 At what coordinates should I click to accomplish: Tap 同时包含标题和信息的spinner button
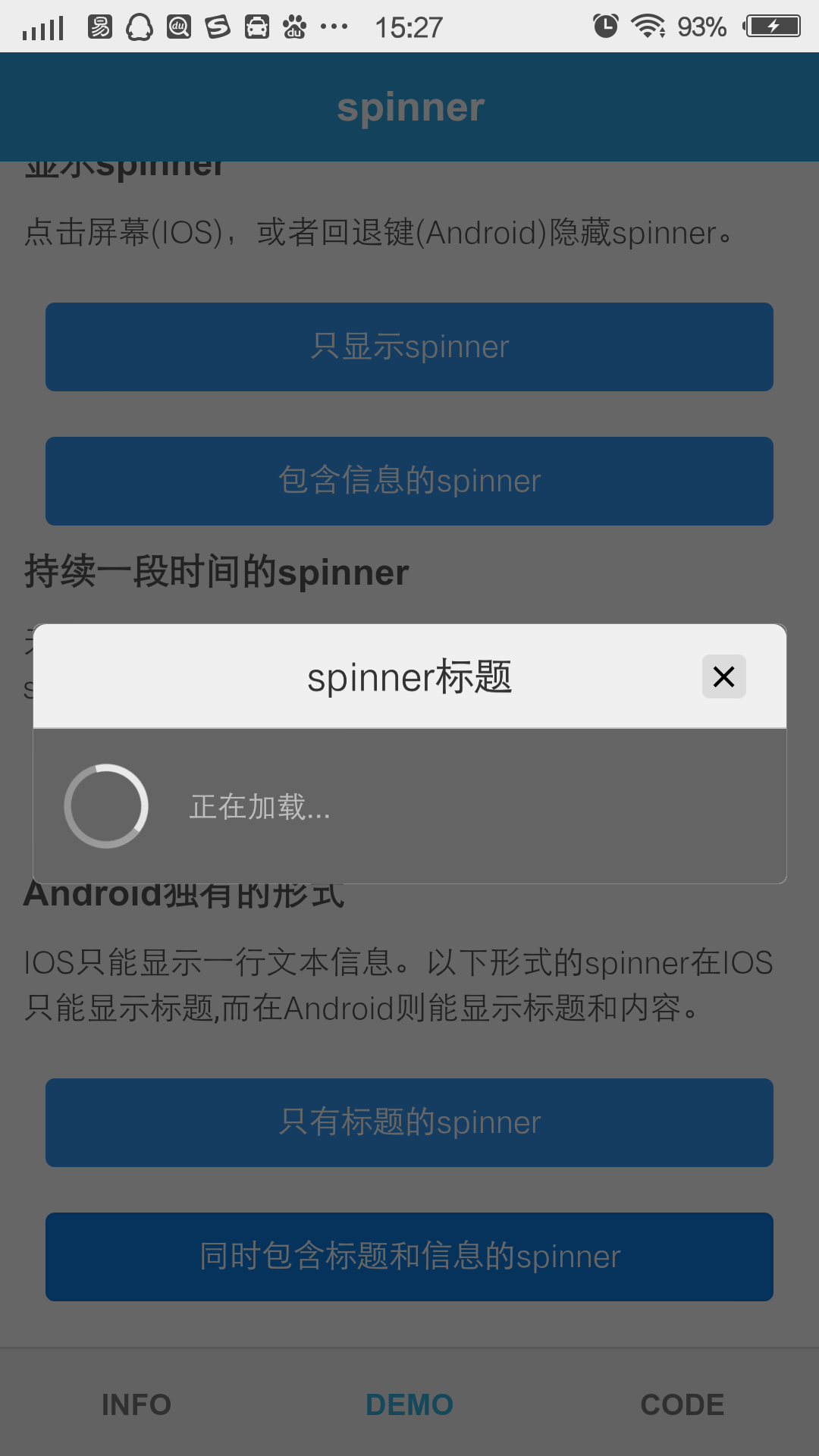pyautogui.click(x=409, y=1257)
